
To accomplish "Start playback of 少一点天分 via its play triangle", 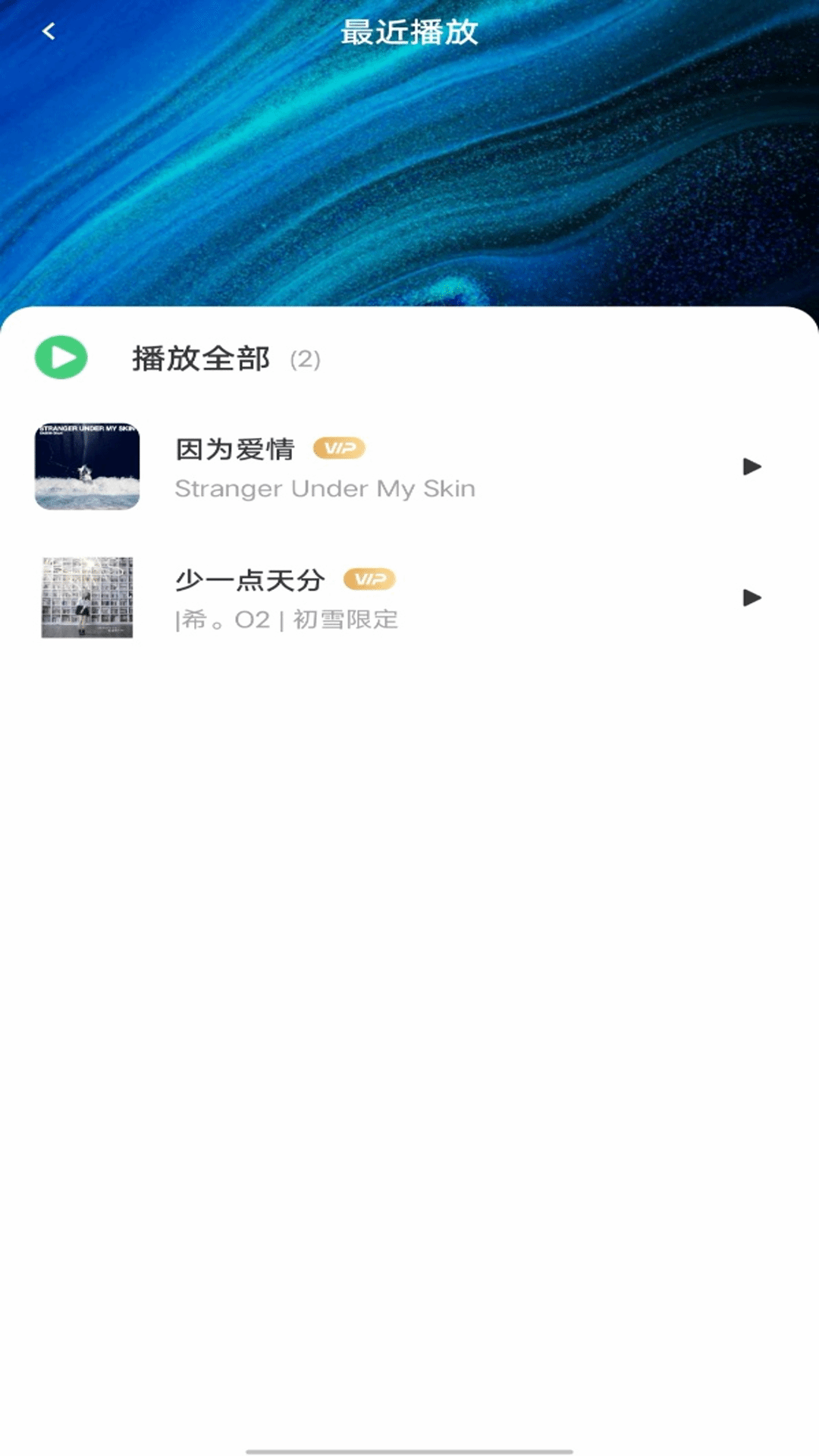I will (752, 598).
